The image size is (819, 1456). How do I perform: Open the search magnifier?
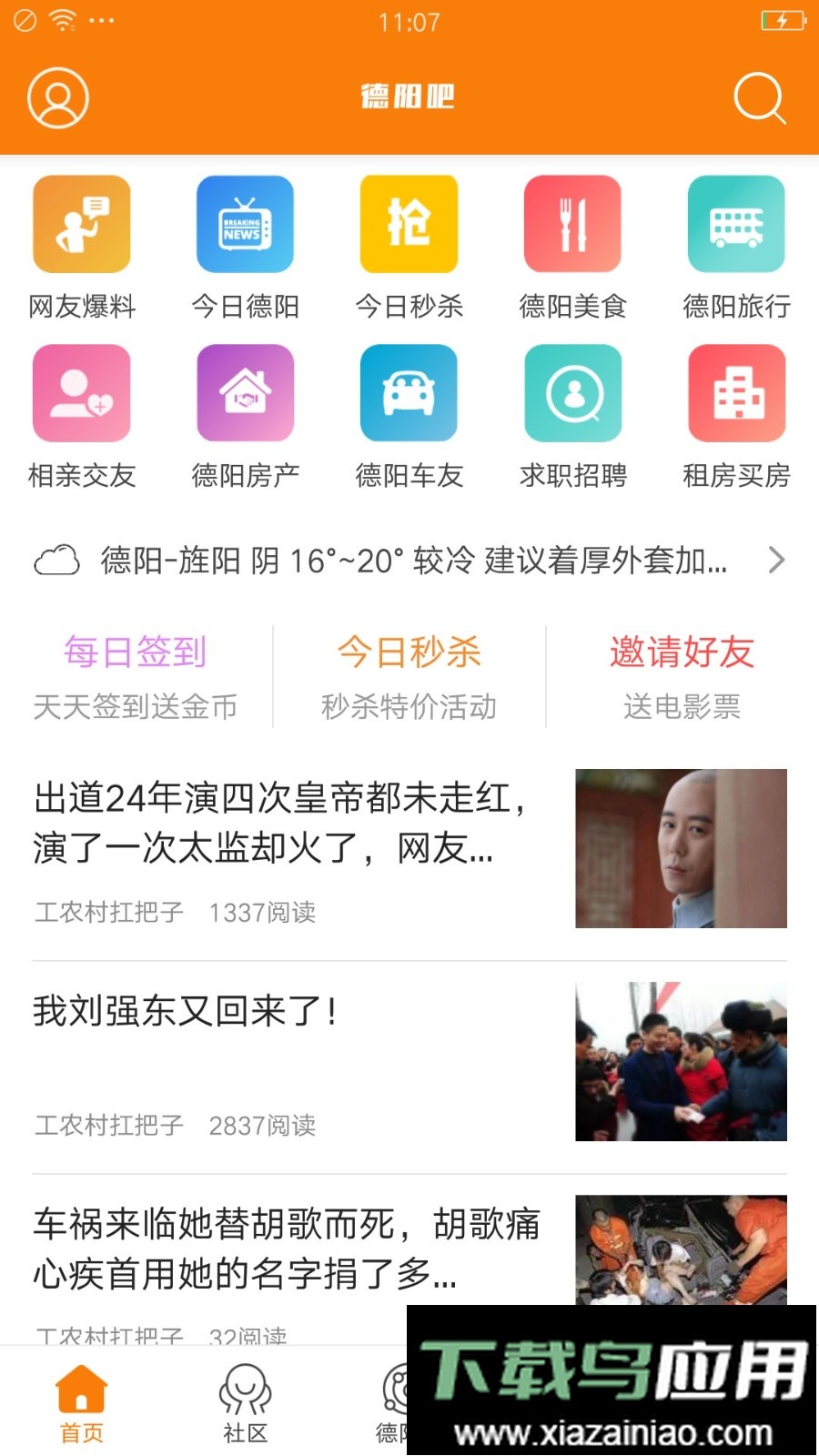coord(759,97)
